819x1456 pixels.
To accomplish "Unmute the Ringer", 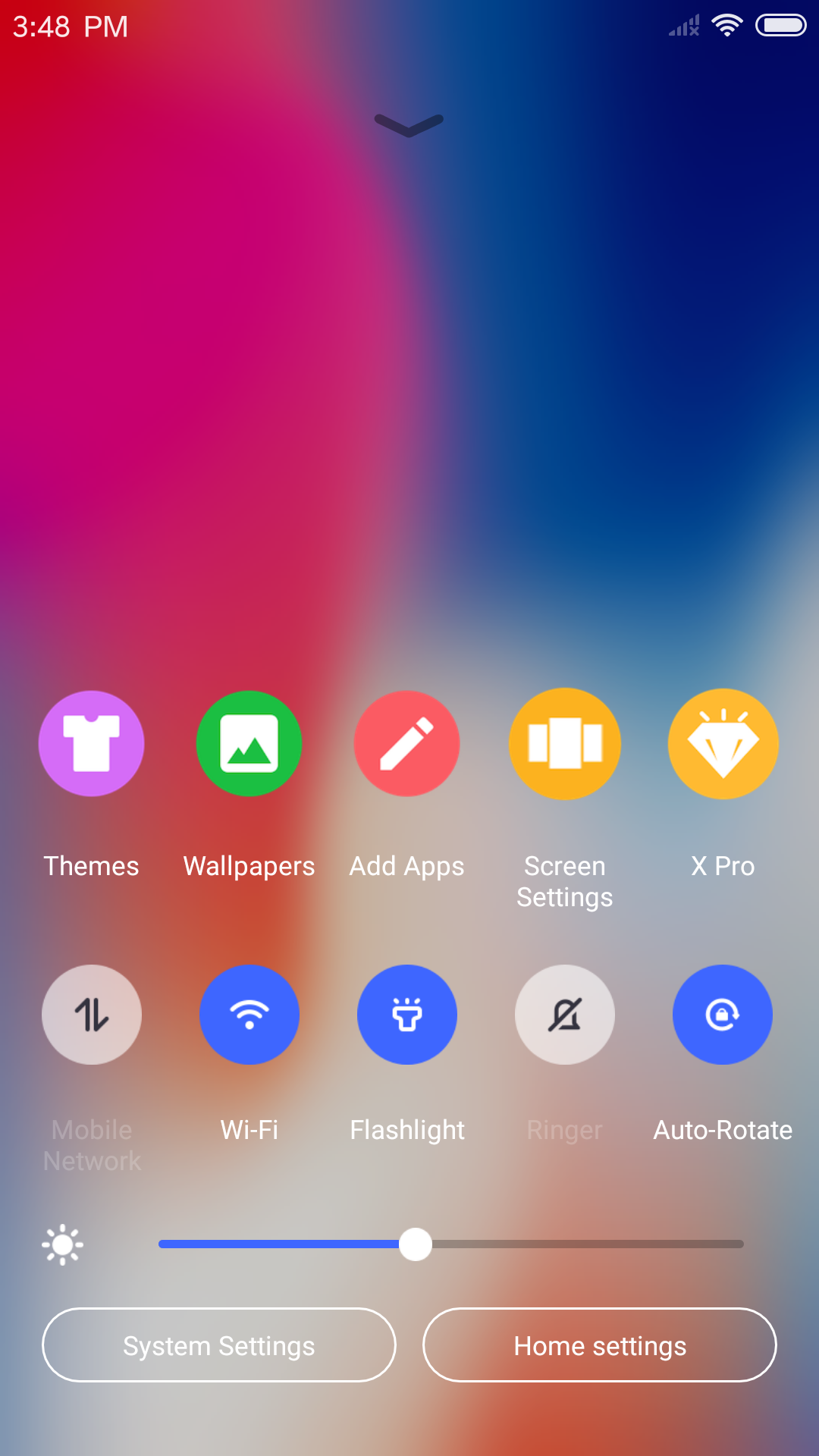I will tap(564, 1015).
